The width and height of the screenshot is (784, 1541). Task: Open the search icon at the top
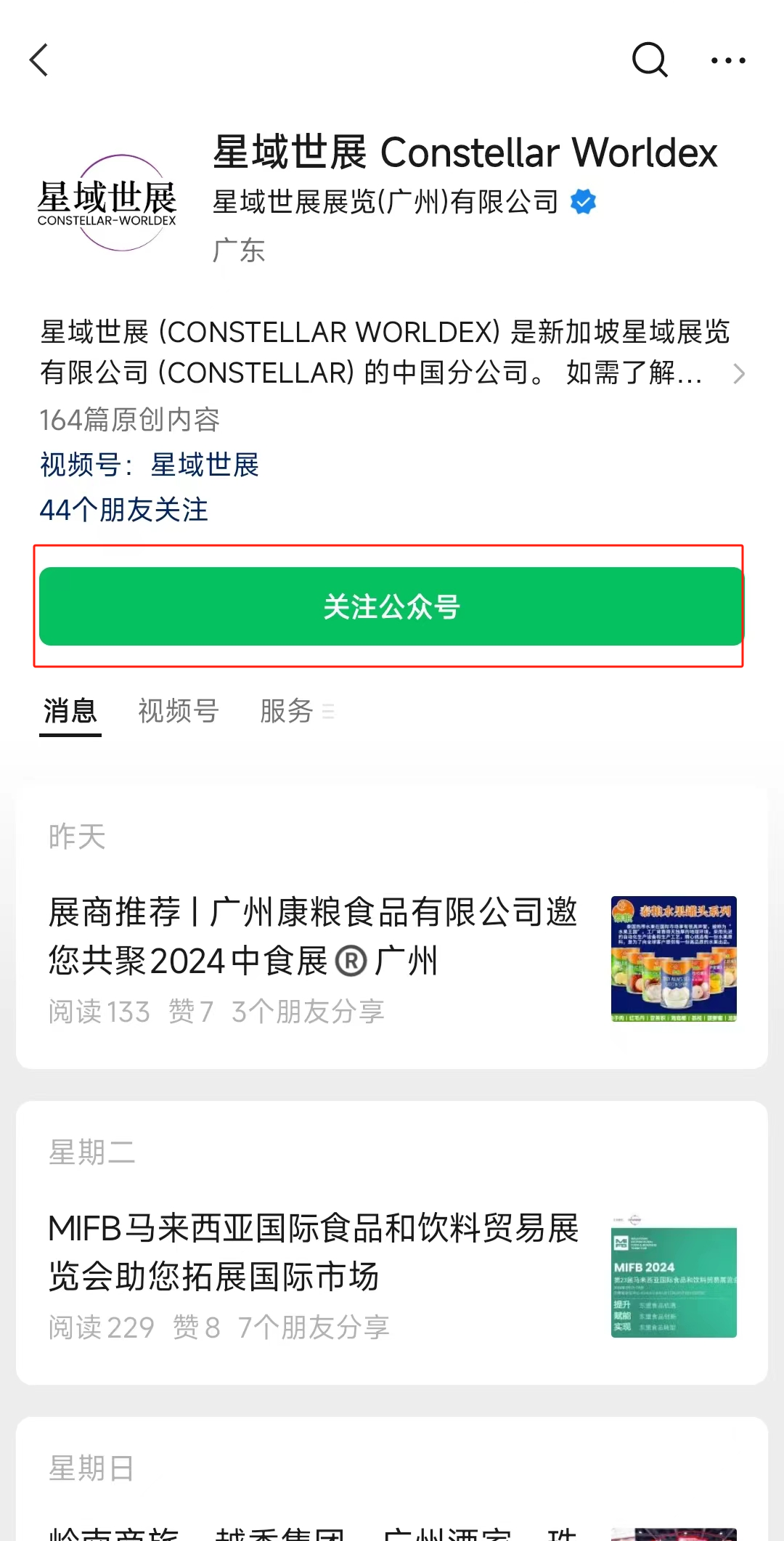[650, 60]
